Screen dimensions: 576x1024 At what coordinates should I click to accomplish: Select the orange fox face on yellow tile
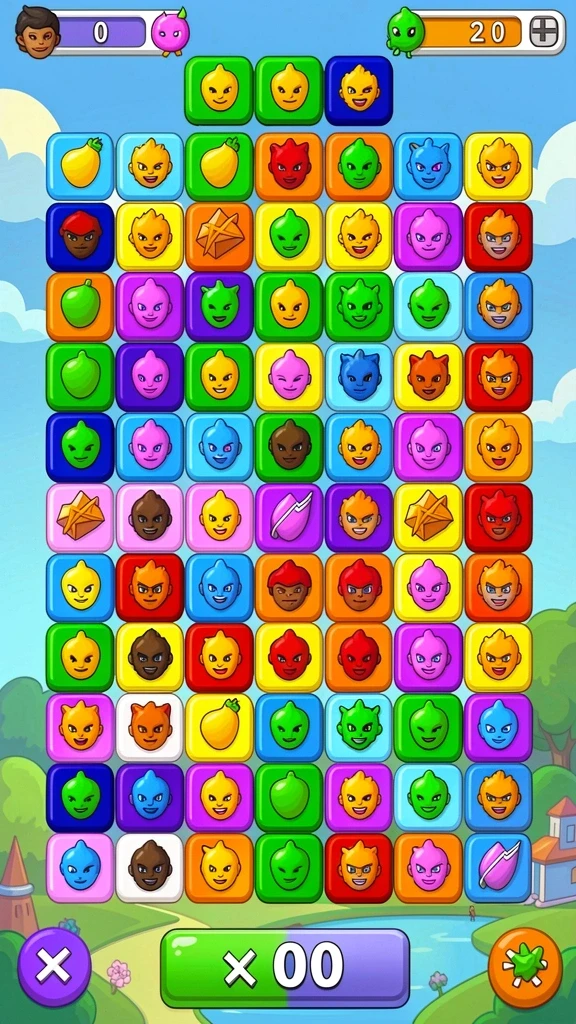click(428, 377)
